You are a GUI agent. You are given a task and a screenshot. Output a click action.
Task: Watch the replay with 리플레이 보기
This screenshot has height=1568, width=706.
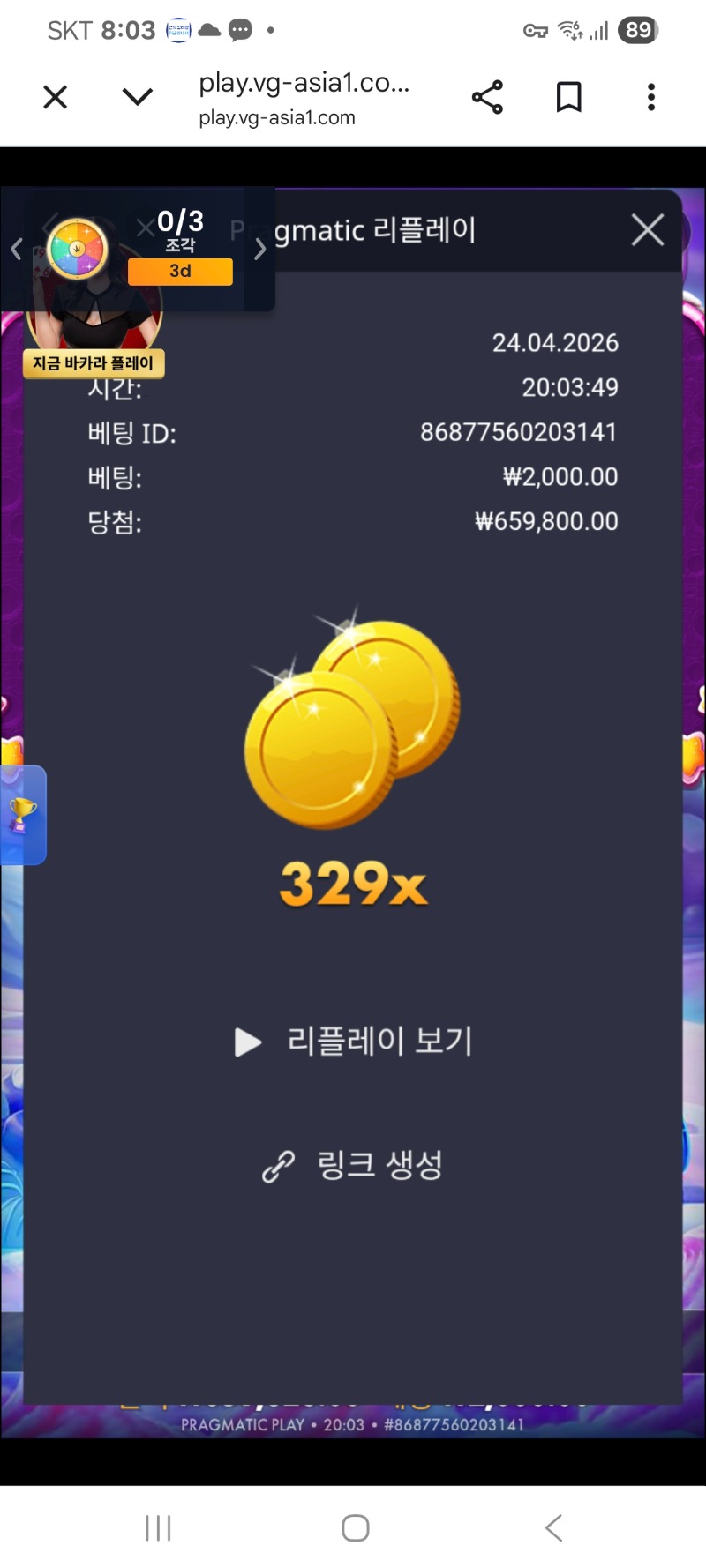click(354, 1042)
